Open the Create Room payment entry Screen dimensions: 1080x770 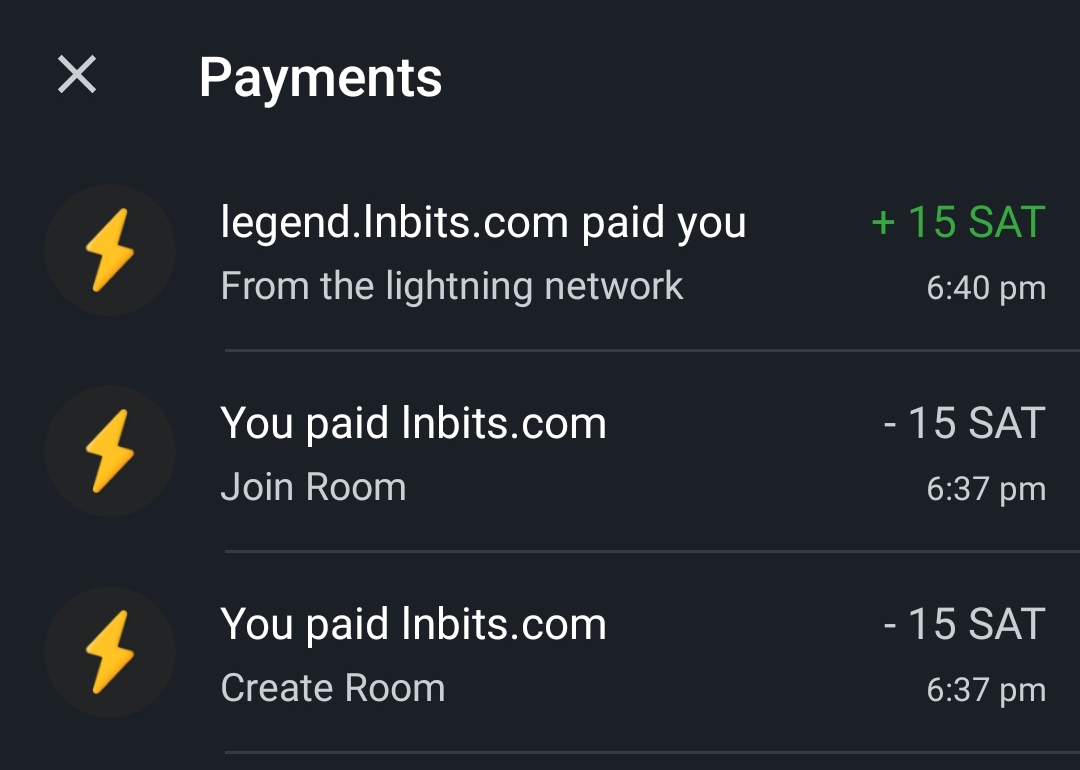540,654
